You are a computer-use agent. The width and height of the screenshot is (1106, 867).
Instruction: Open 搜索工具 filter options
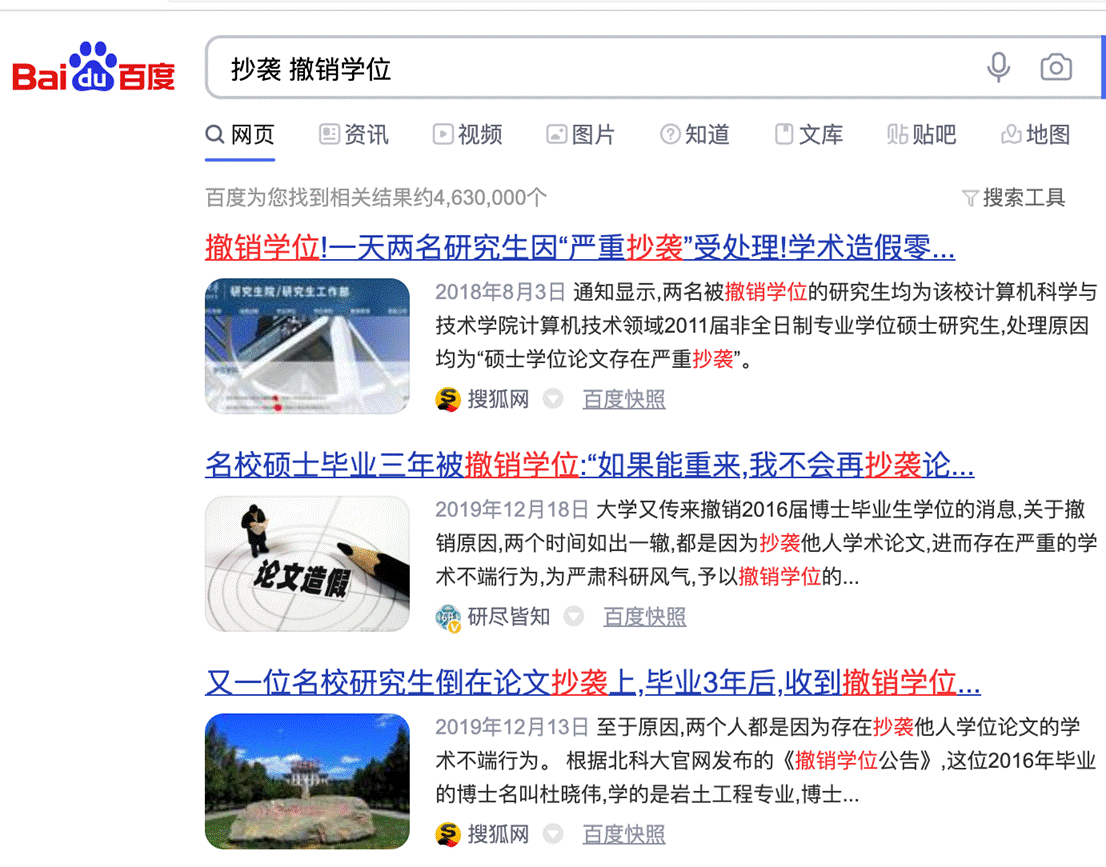[1014, 198]
